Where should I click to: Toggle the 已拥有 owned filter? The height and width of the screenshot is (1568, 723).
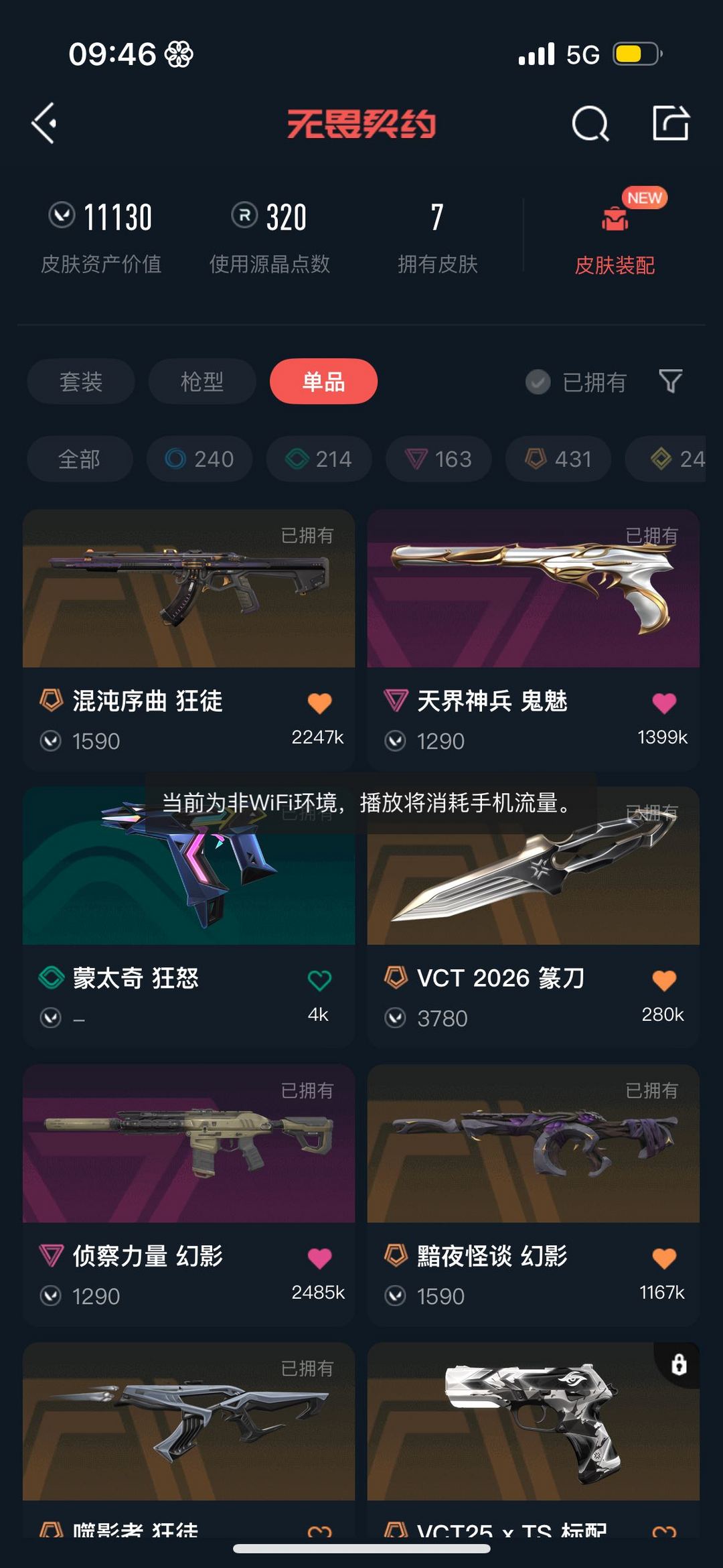pyautogui.click(x=576, y=382)
